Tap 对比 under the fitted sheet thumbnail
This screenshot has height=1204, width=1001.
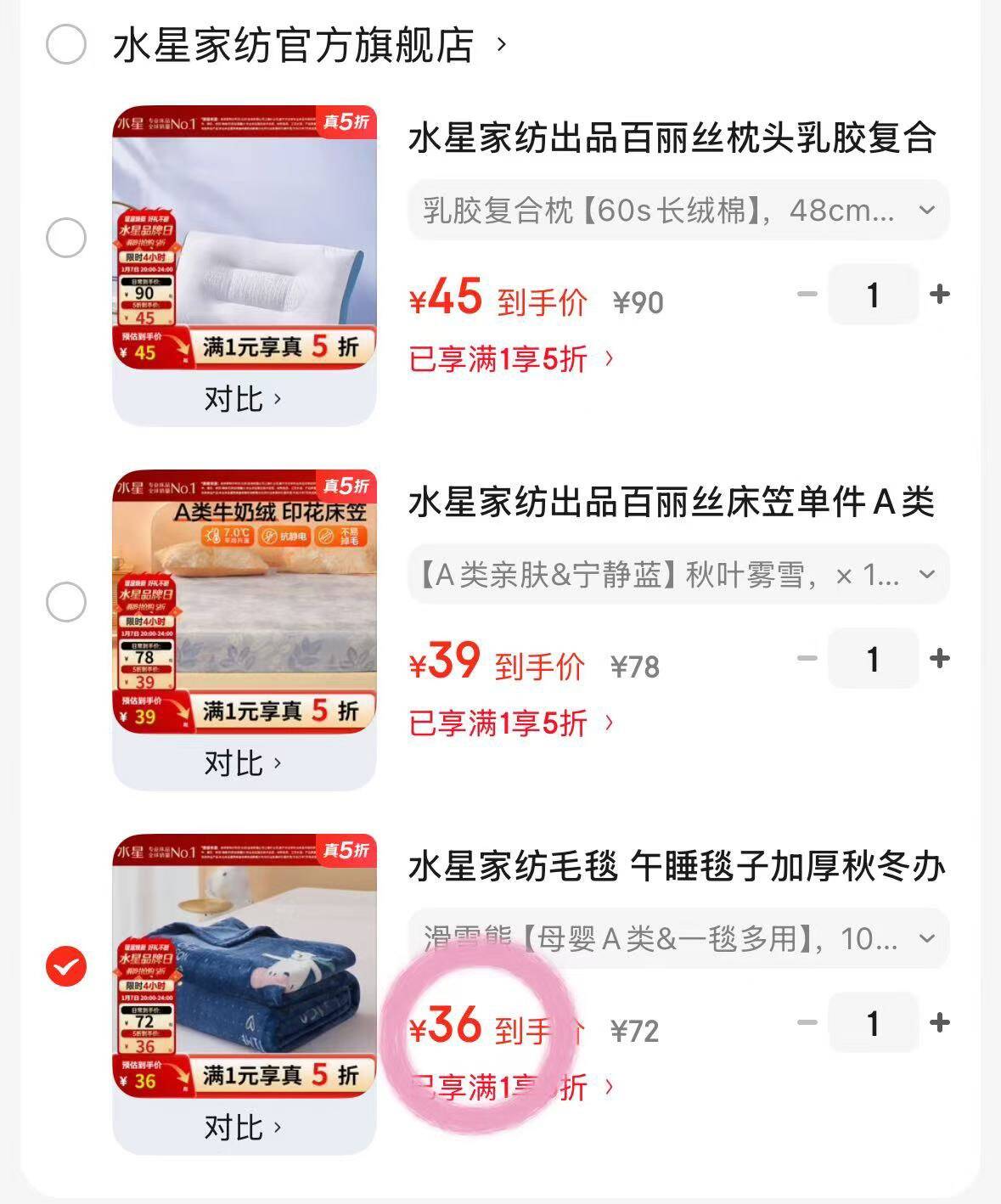pos(244,762)
